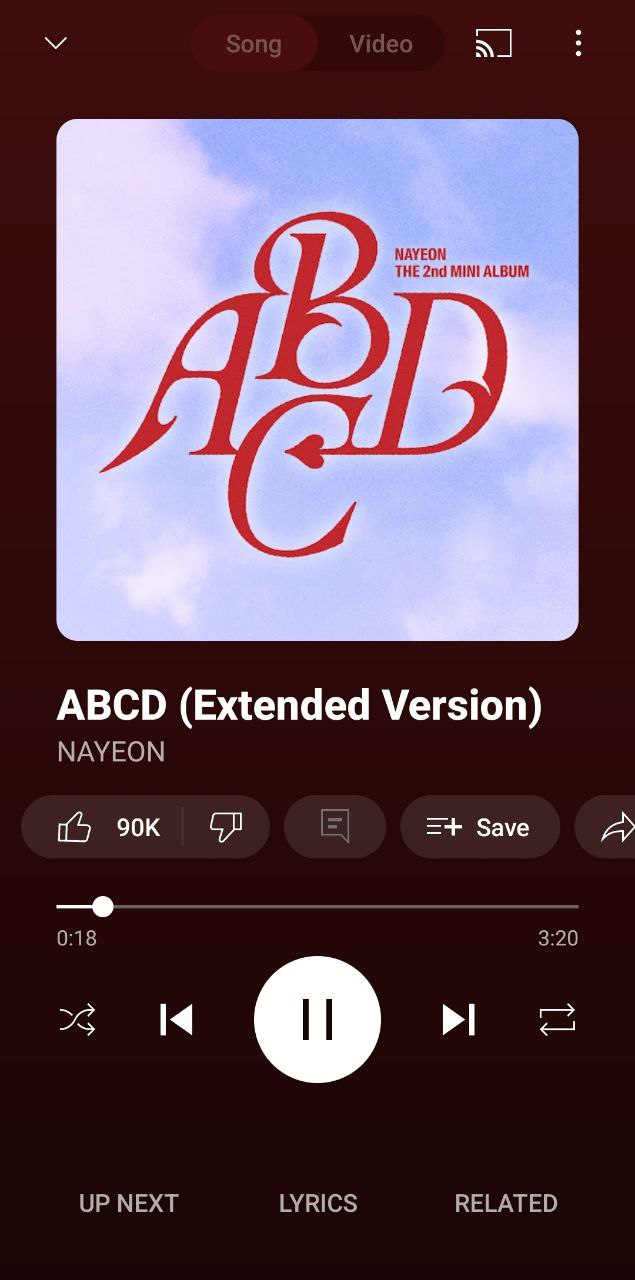This screenshot has width=635, height=1280.
Task: Toggle shuffle mode
Action: click(78, 1020)
